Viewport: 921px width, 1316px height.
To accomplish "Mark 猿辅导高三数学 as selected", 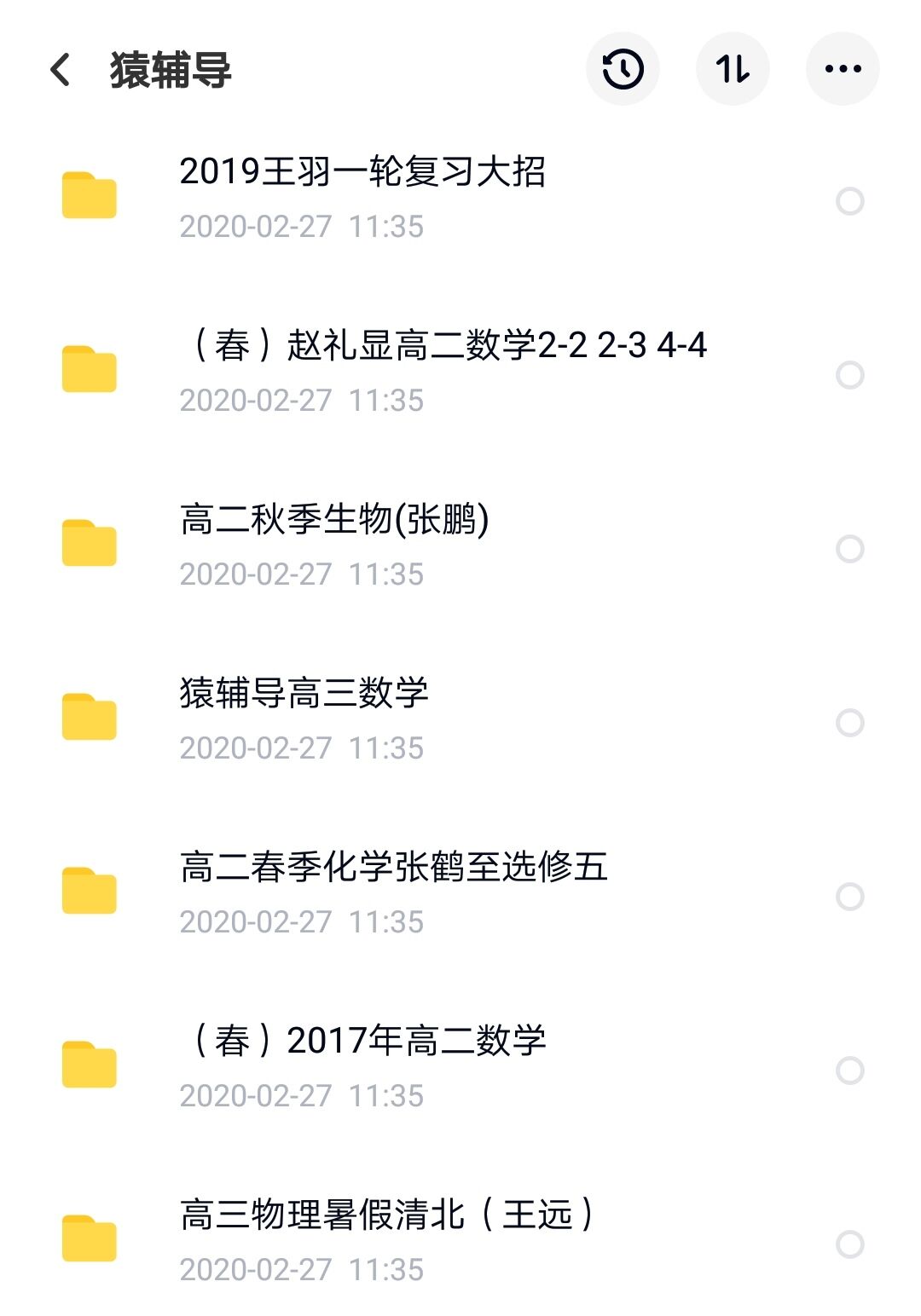I will click(849, 723).
